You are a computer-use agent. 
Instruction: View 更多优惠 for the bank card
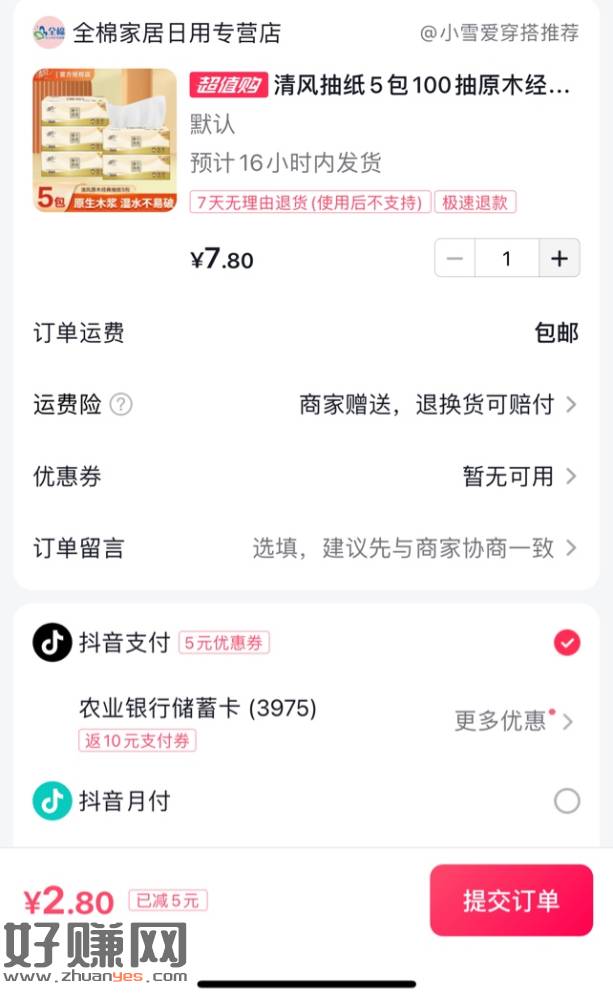513,721
